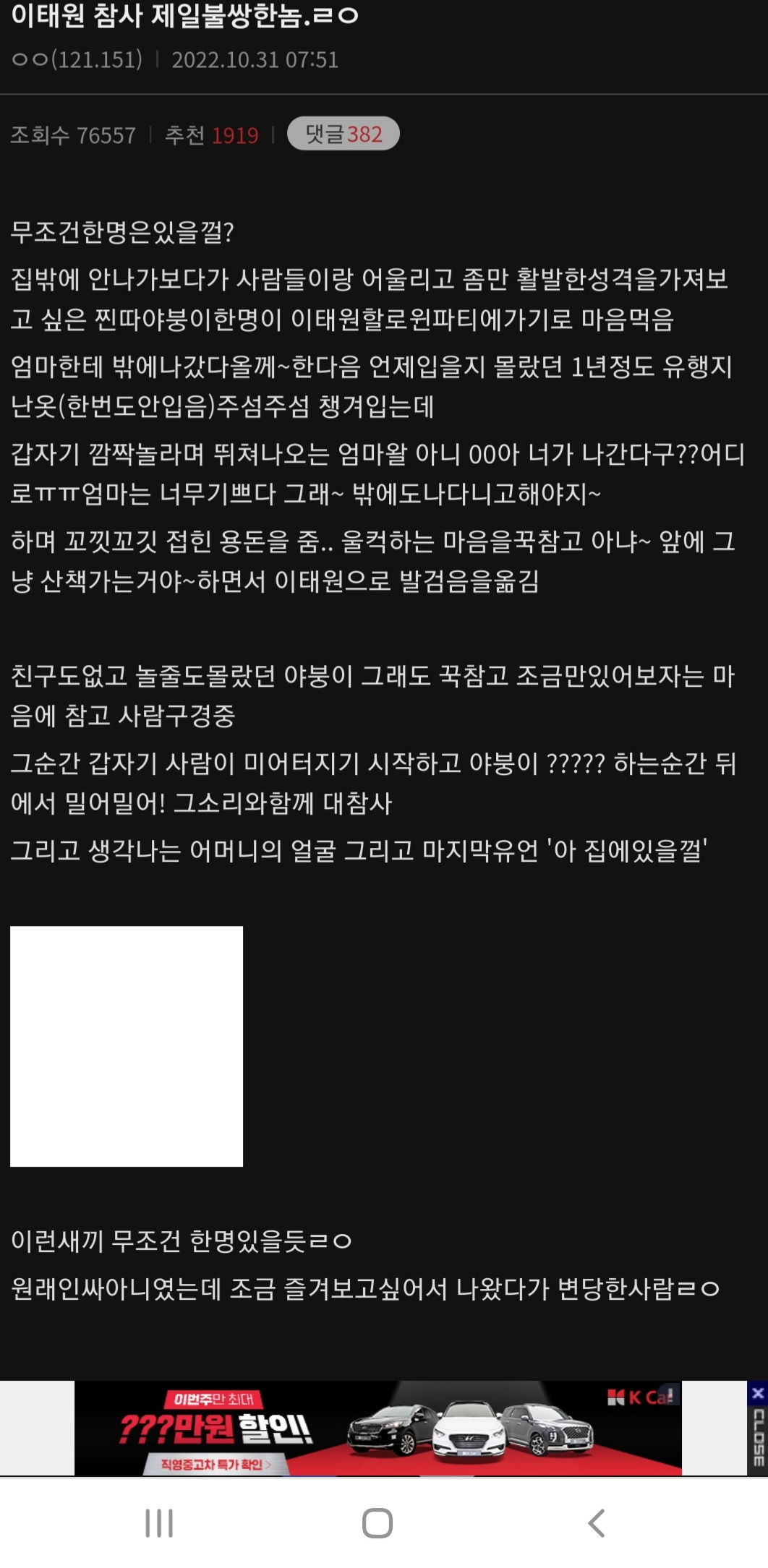
Task: Go to the home screen
Action: [x=377, y=1523]
